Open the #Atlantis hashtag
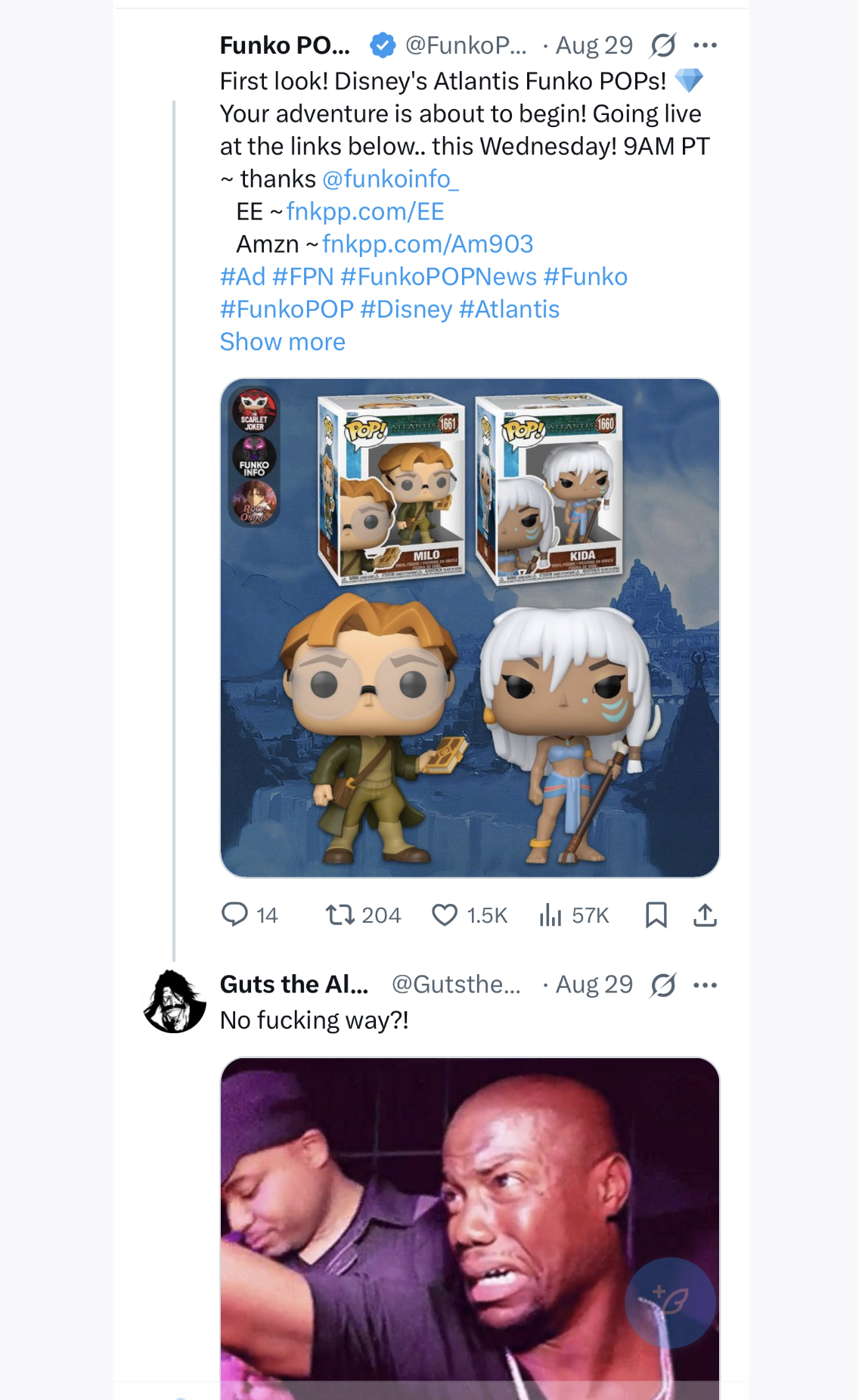Screen dimensions: 859x1400 point(509,309)
